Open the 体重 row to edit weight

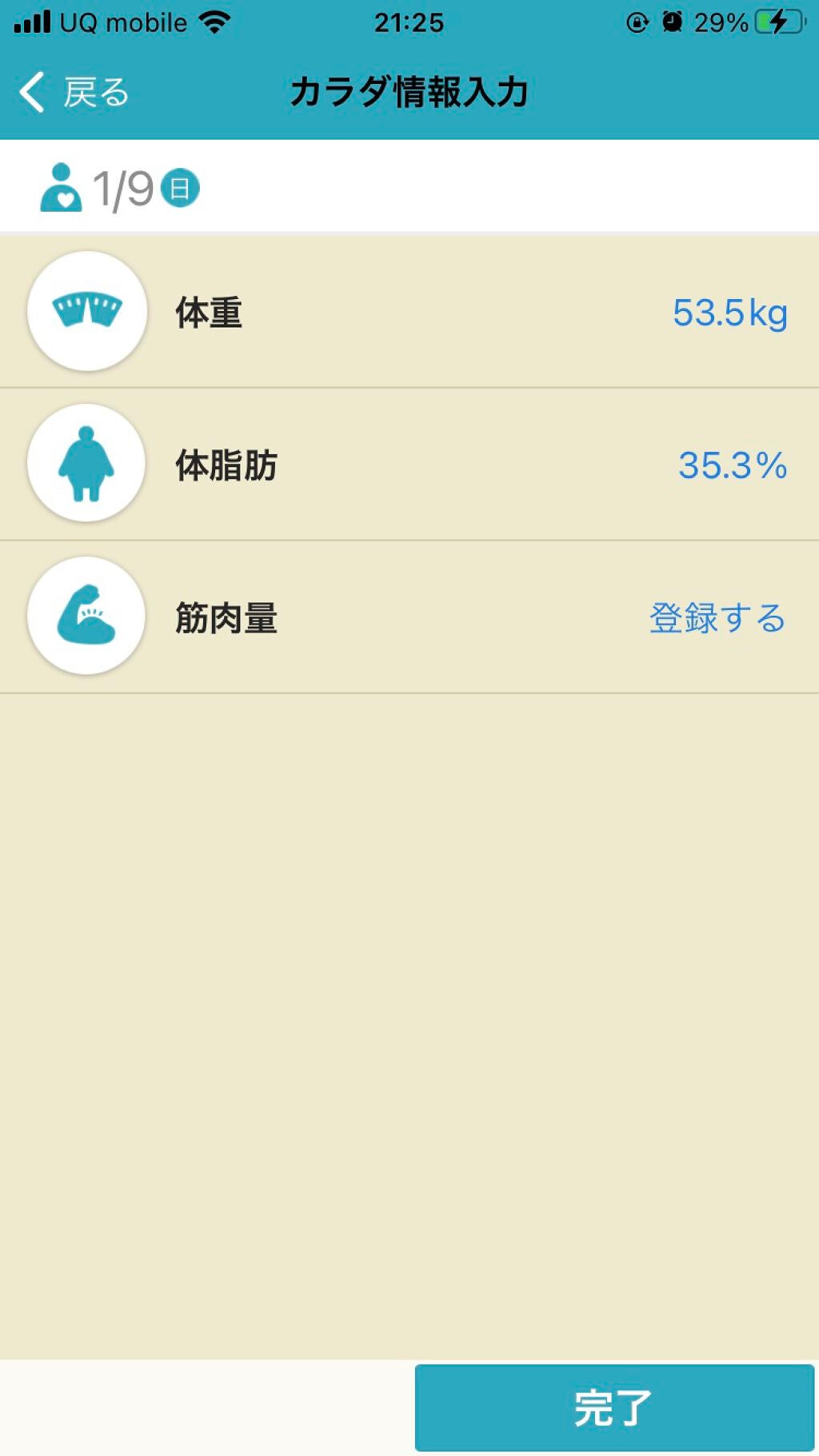pyautogui.click(x=409, y=311)
